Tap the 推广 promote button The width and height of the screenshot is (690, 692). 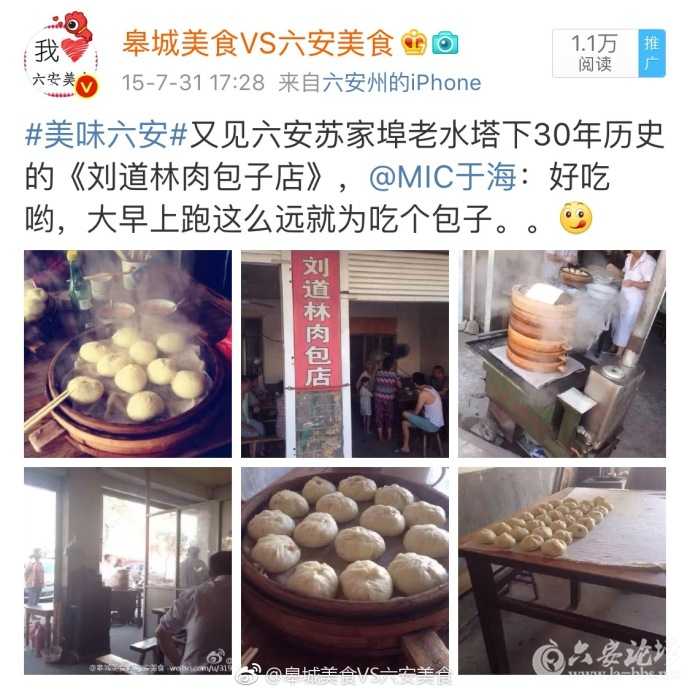click(x=651, y=53)
